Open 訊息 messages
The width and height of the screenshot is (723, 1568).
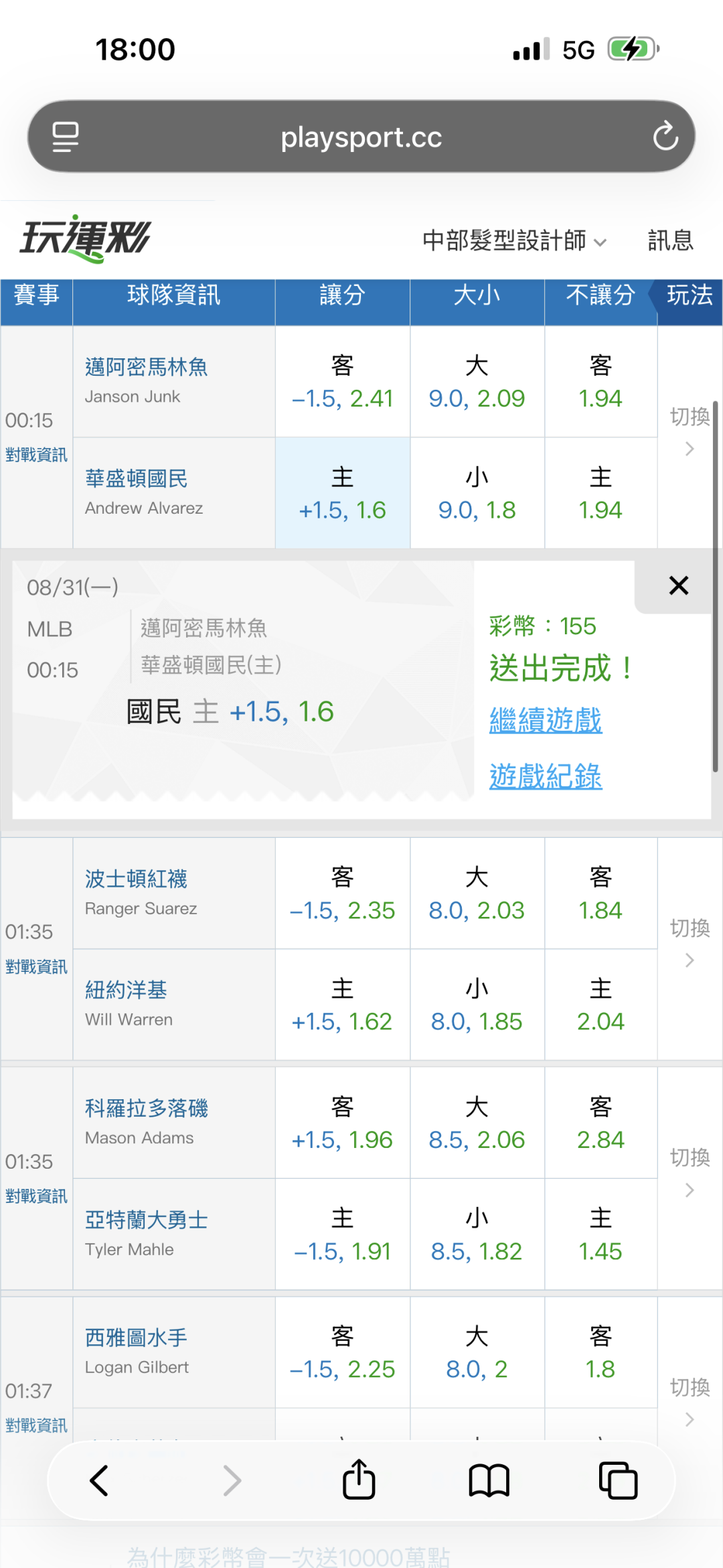[x=670, y=240]
